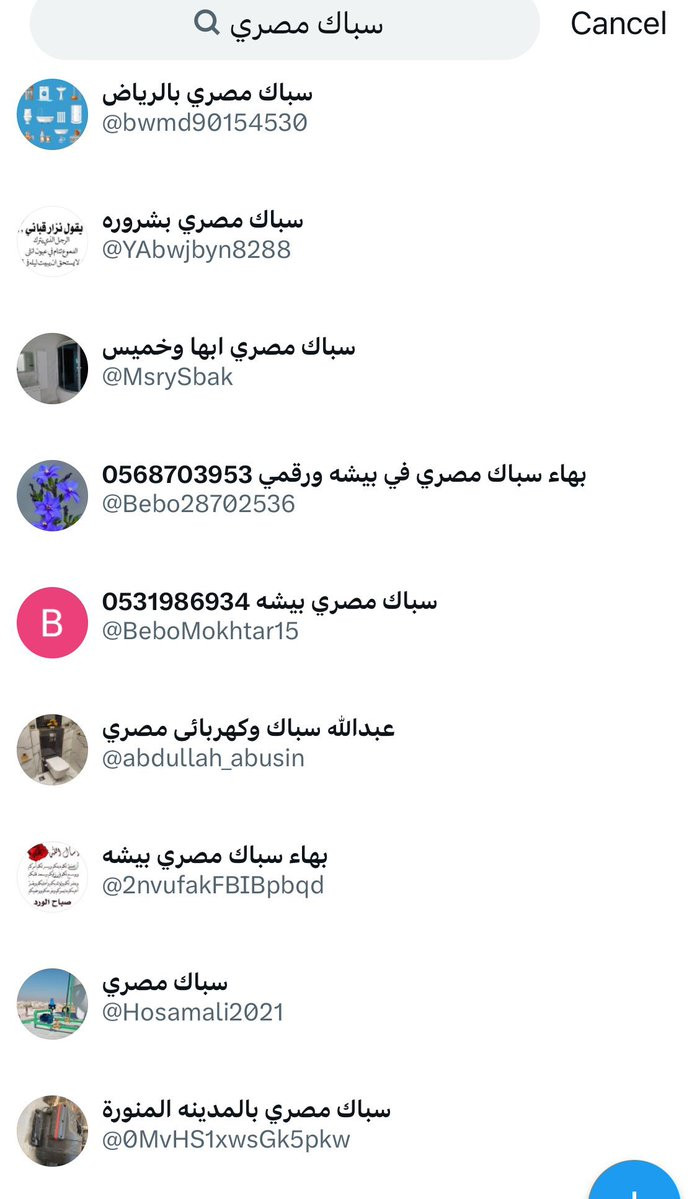Cancel the search

tap(618, 24)
